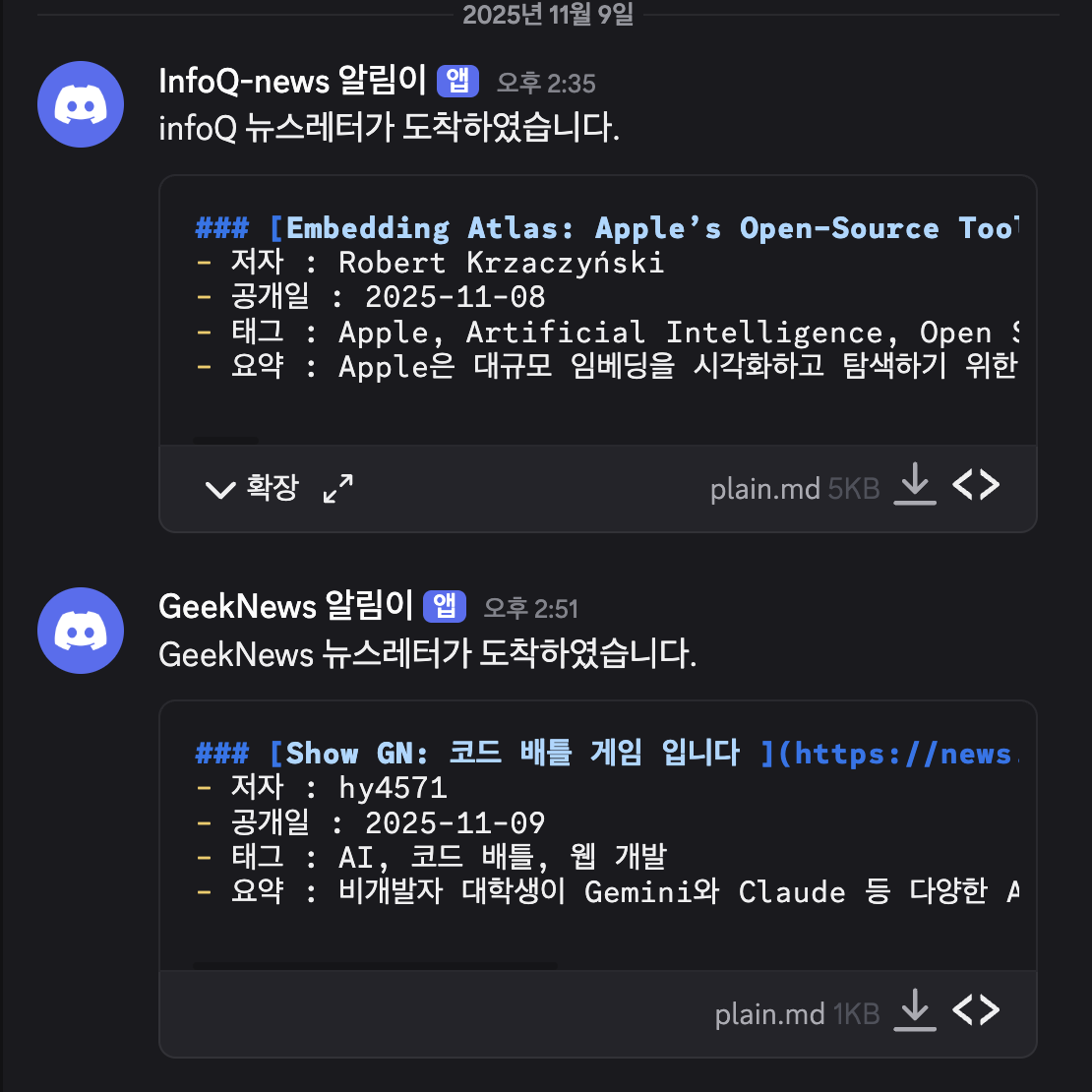The height and width of the screenshot is (1092, 1092).
Task: Download the 1KB plain.md file
Action: pos(915,1010)
